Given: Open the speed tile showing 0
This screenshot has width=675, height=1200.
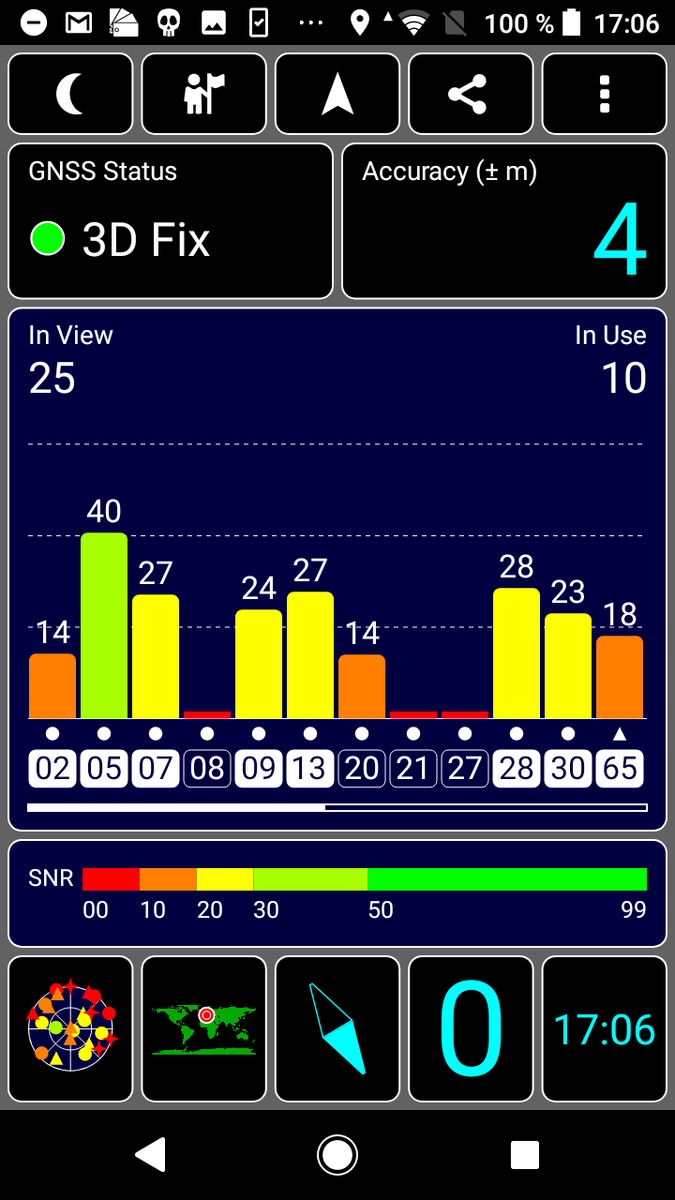Looking at the screenshot, I should (x=471, y=1028).
